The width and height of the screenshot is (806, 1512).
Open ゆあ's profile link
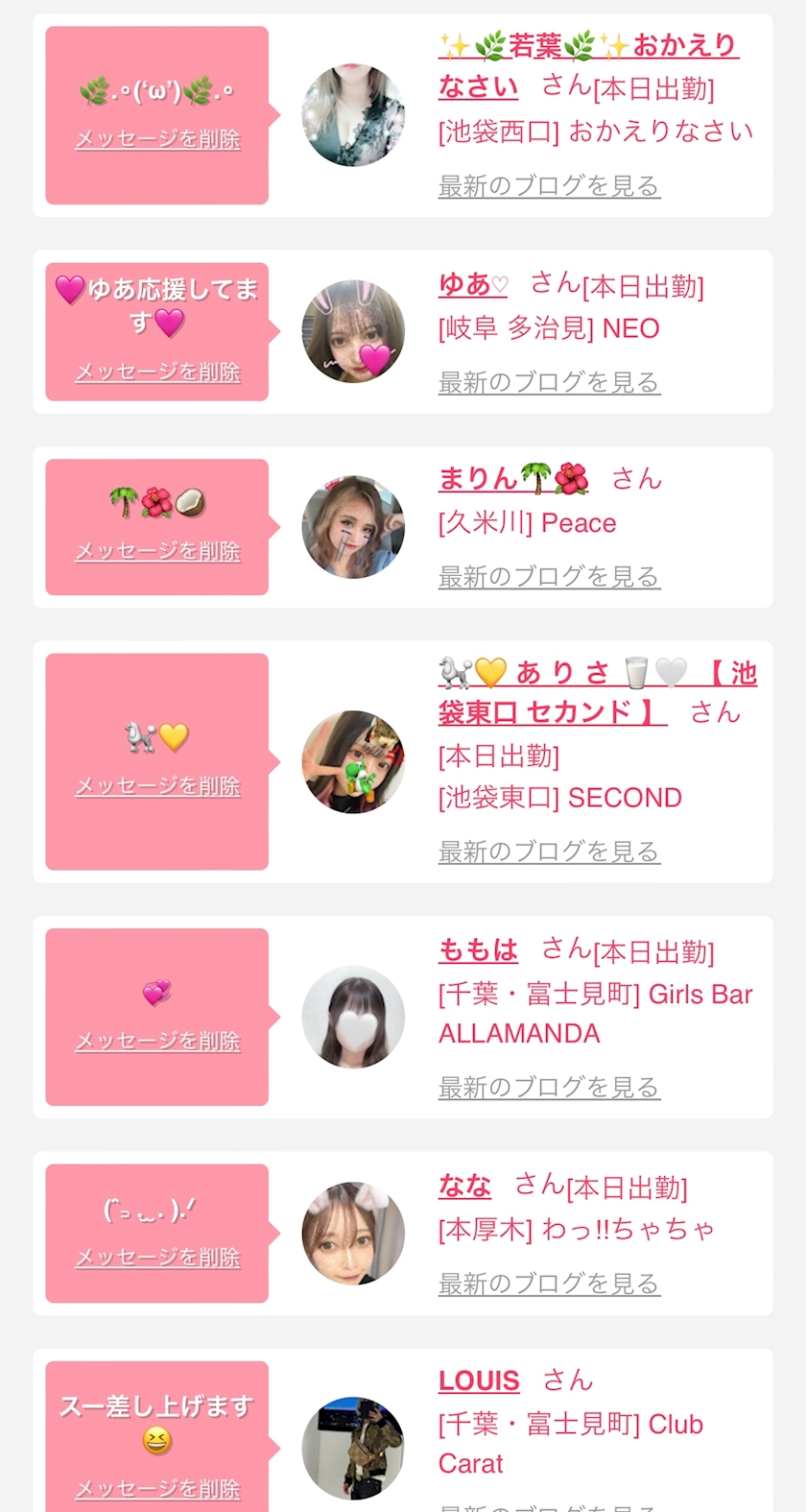(x=473, y=284)
